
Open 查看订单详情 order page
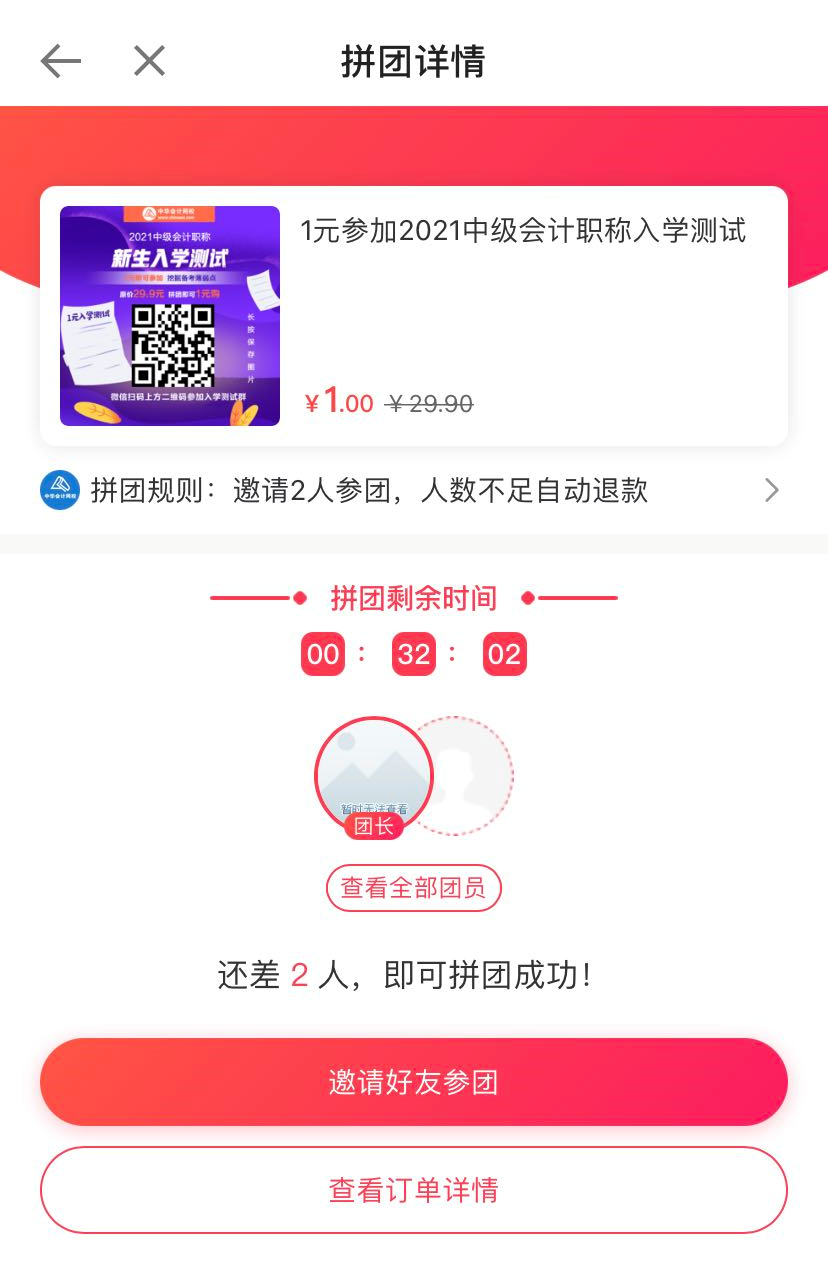click(x=413, y=1190)
